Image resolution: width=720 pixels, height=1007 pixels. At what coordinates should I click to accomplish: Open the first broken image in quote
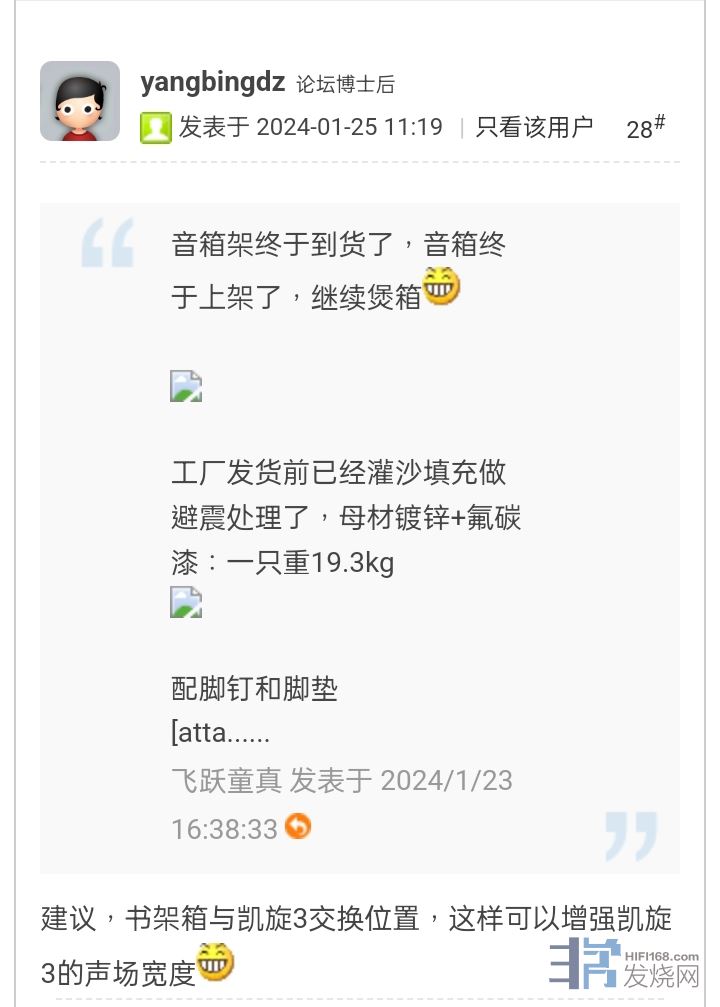point(187,386)
